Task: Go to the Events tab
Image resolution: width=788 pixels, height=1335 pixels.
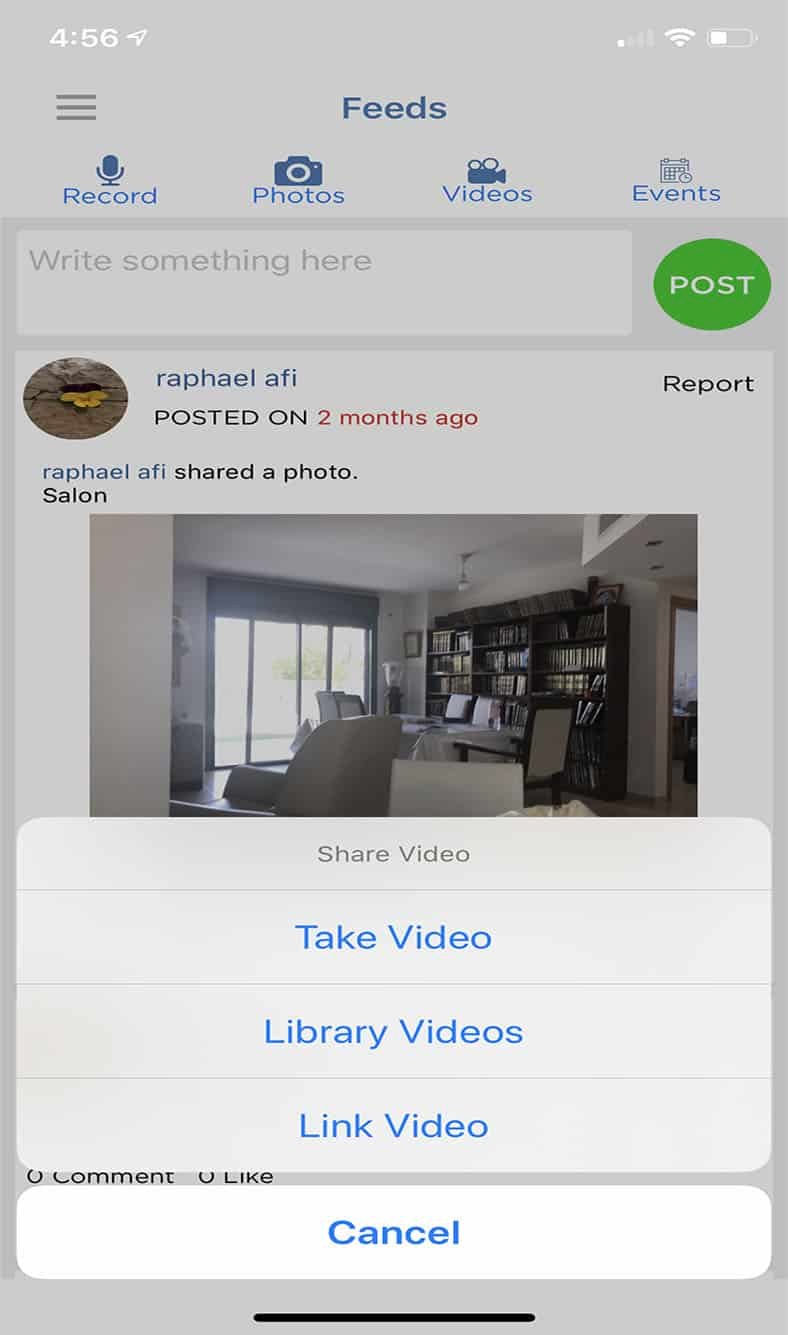Action: [x=676, y=181]
